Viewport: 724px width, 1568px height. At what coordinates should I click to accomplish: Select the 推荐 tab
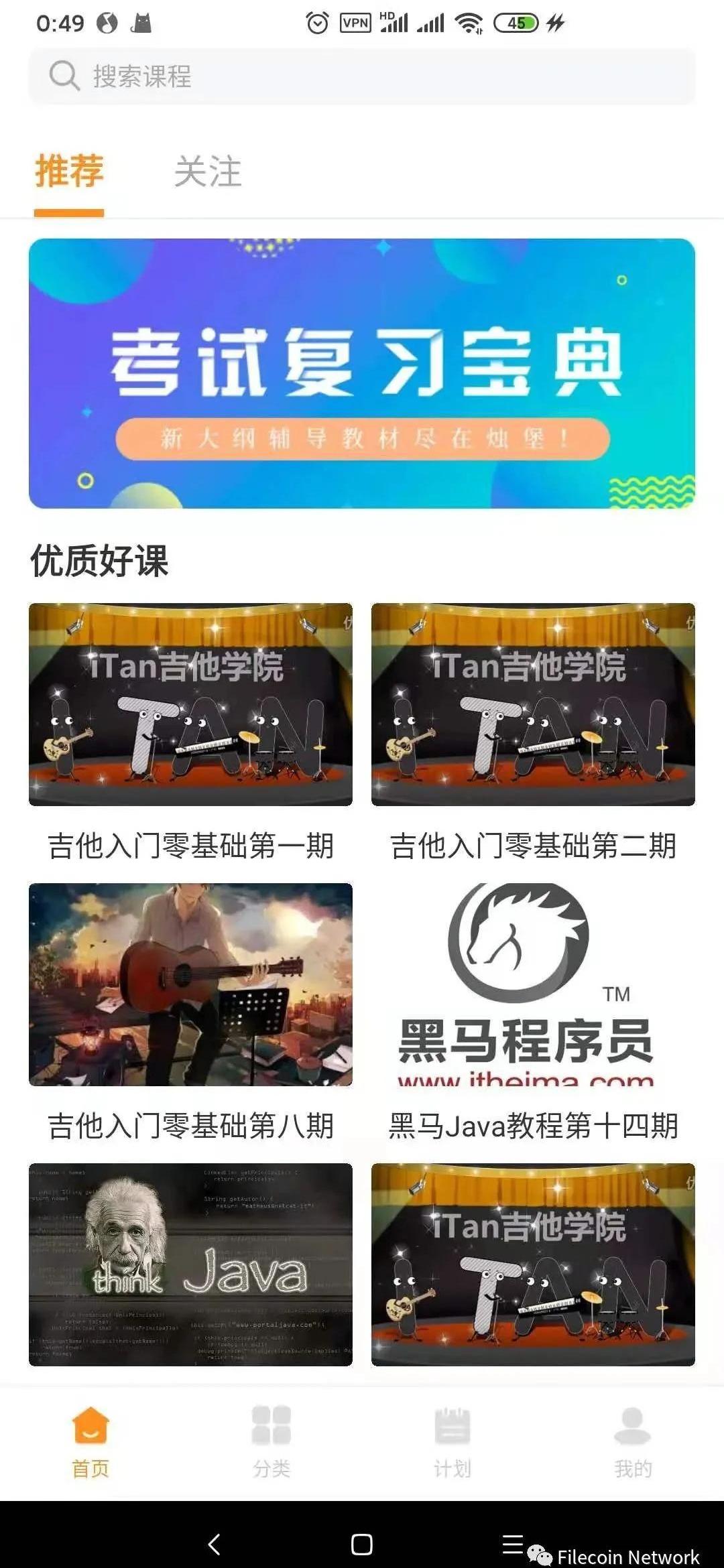click(x=69, y=172)
